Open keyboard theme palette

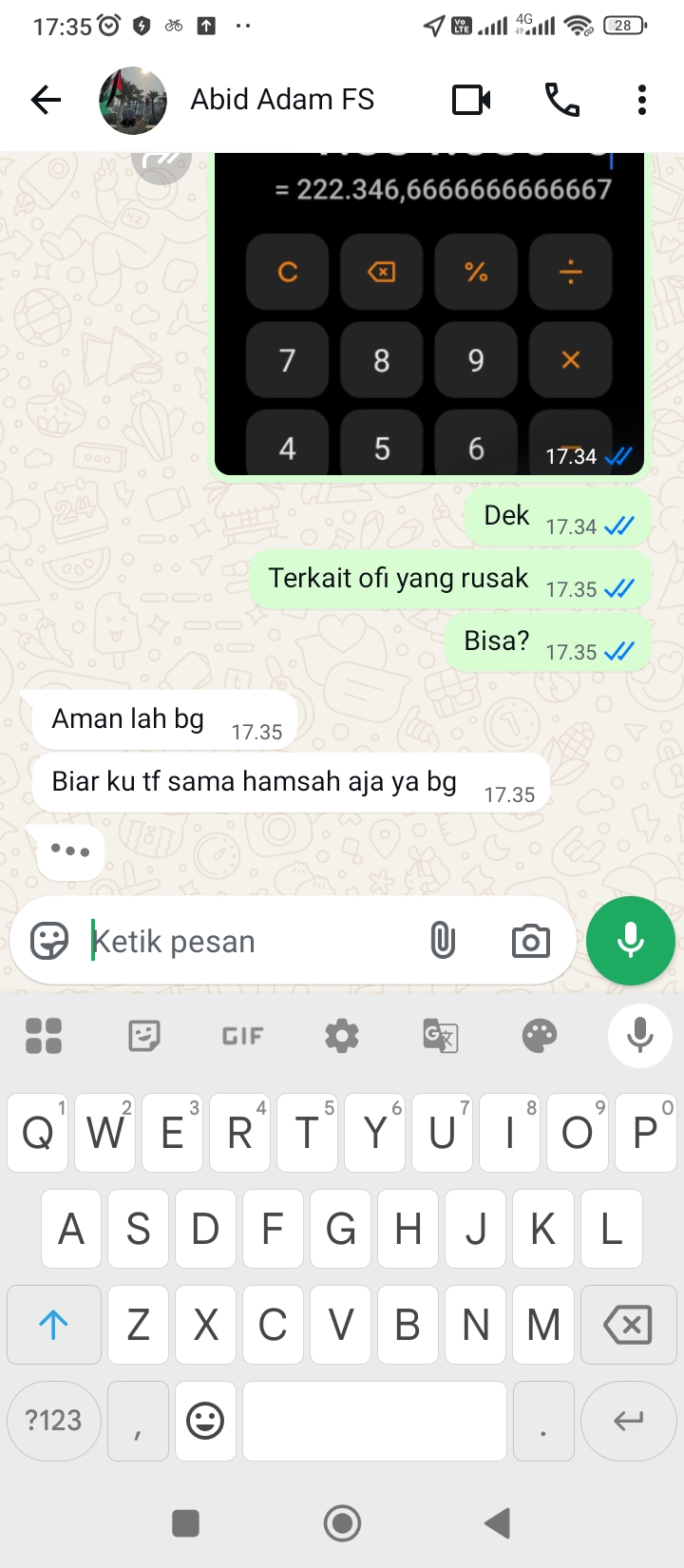[540, 1036]
